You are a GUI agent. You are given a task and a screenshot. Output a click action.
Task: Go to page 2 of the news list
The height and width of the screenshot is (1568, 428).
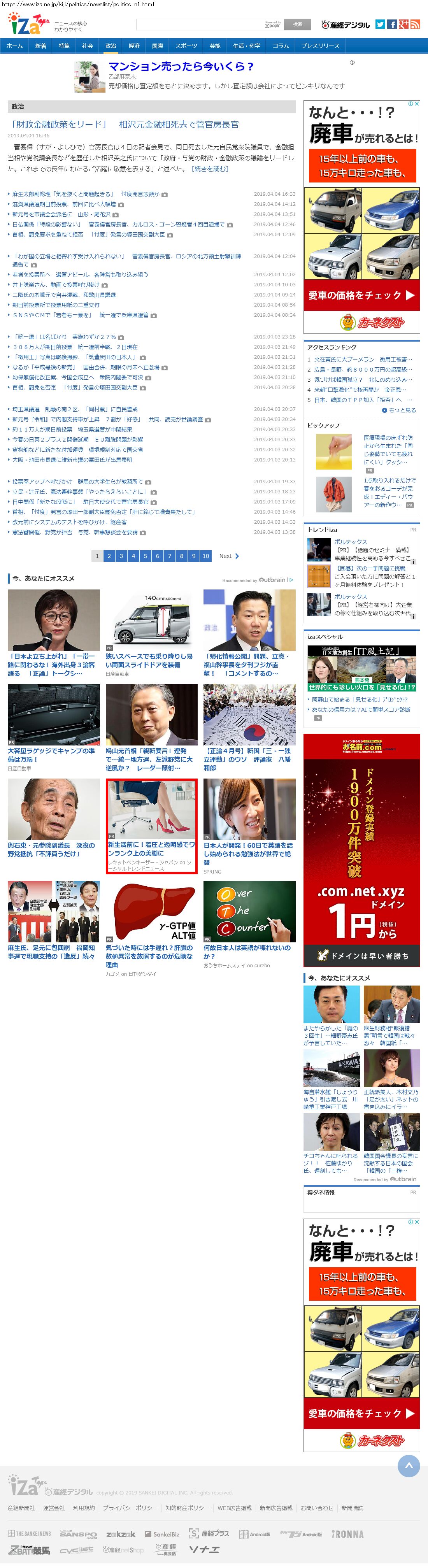point(109,556)
